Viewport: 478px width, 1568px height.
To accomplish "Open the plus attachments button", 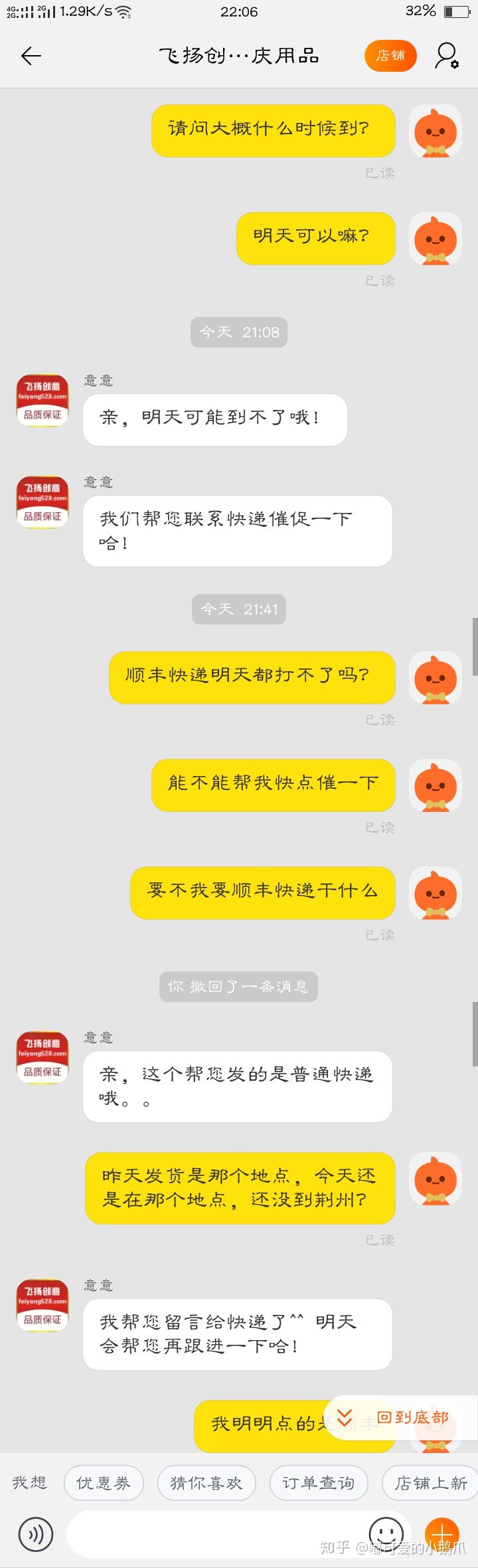I will (441, 1534).
